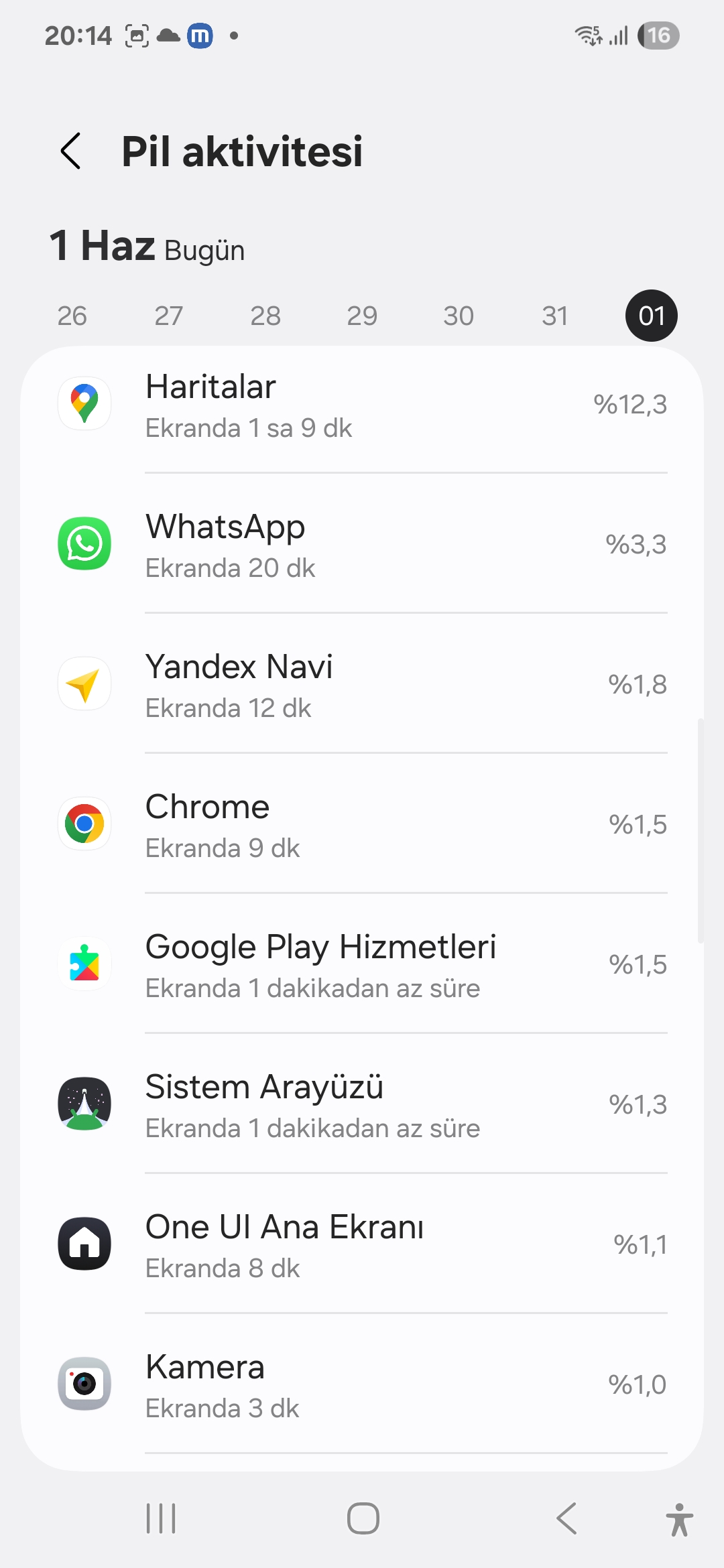The height and width of the screenshot is (1568, 724).
Task: Go to the home screen
Action: tap(363, 1518)
